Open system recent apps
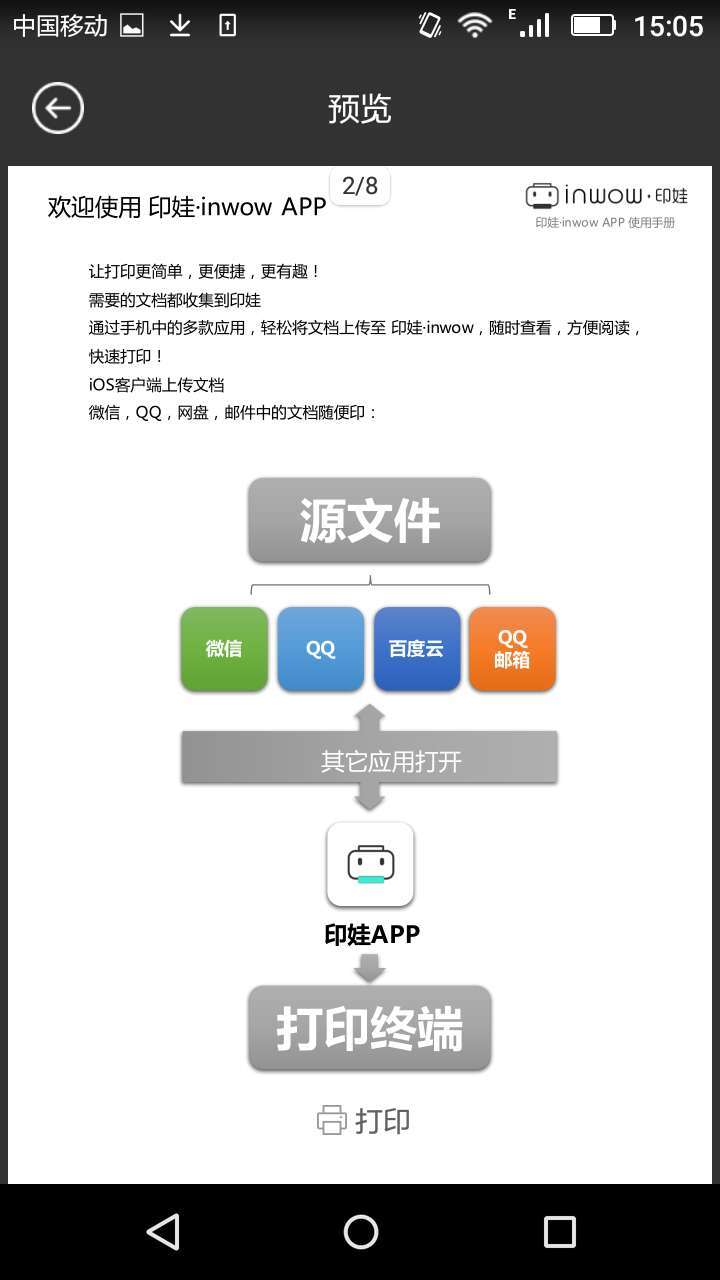Viewport: 720px width, 1280px height. tap(559, 1232)
